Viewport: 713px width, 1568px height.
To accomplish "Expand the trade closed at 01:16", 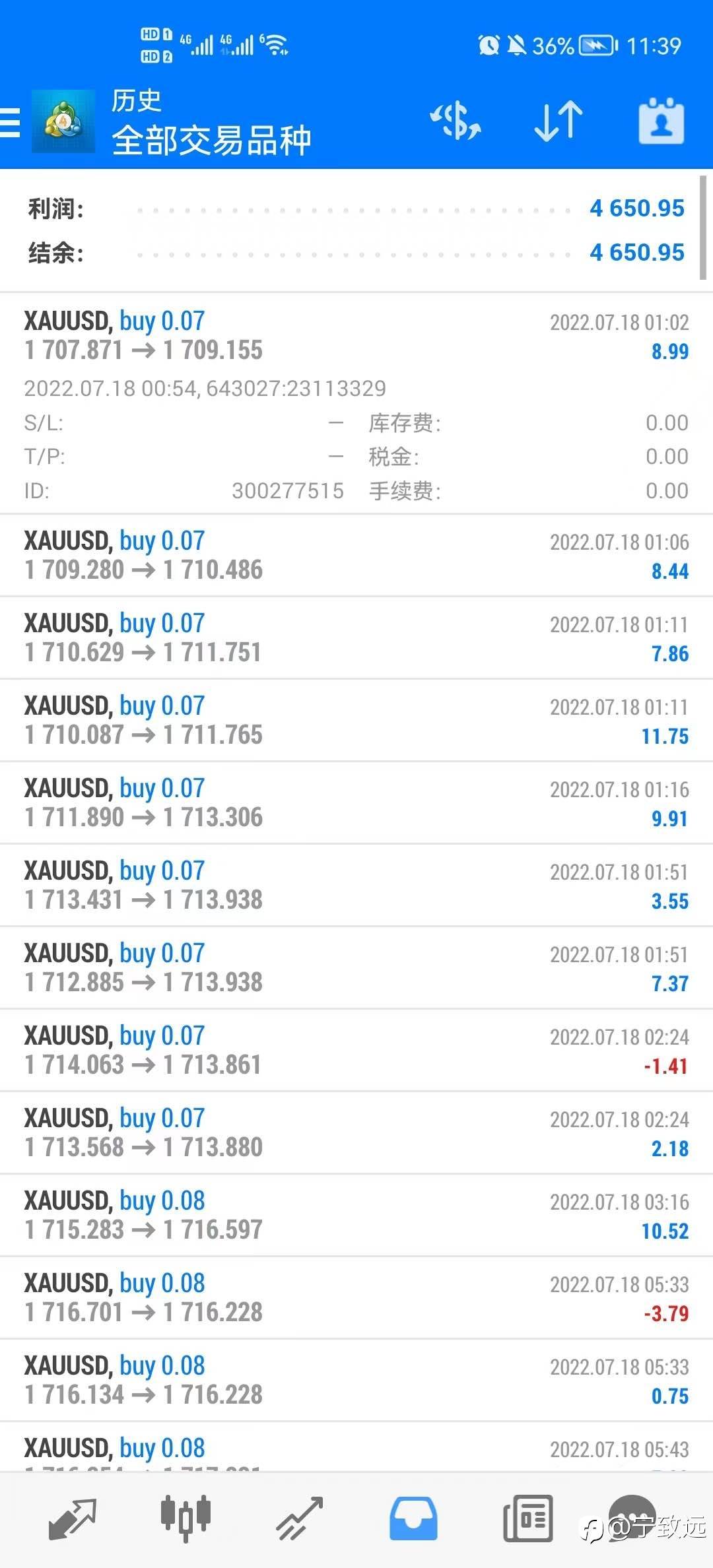I will [356, 802].
